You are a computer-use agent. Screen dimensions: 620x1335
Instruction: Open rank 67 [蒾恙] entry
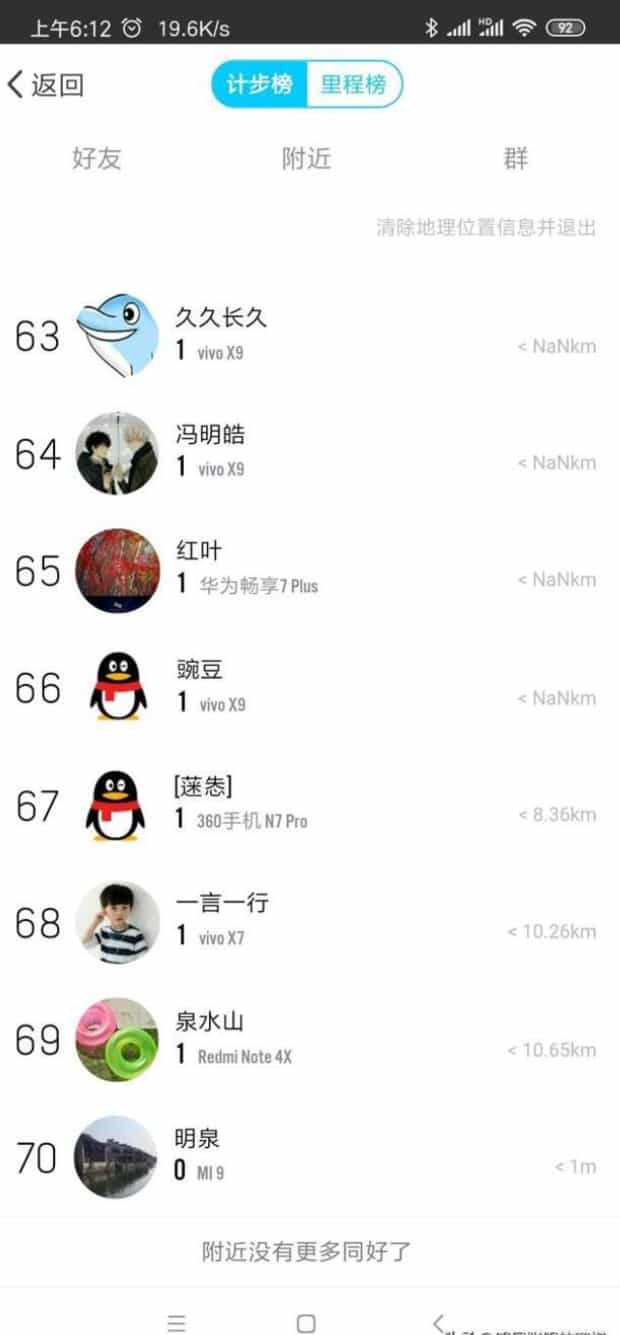[x=310, y=804]
